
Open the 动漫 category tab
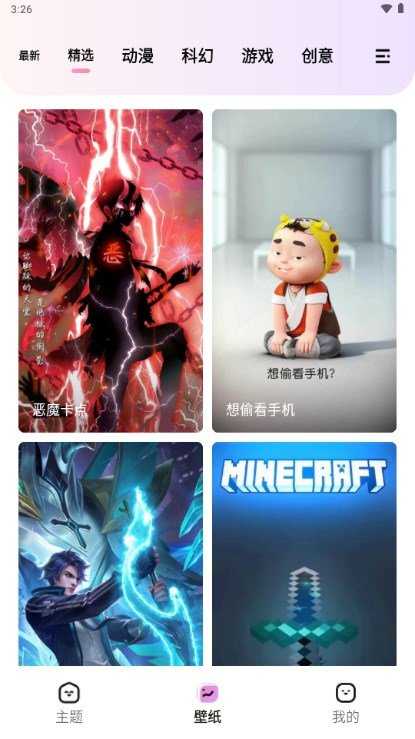tap(138, 56)
